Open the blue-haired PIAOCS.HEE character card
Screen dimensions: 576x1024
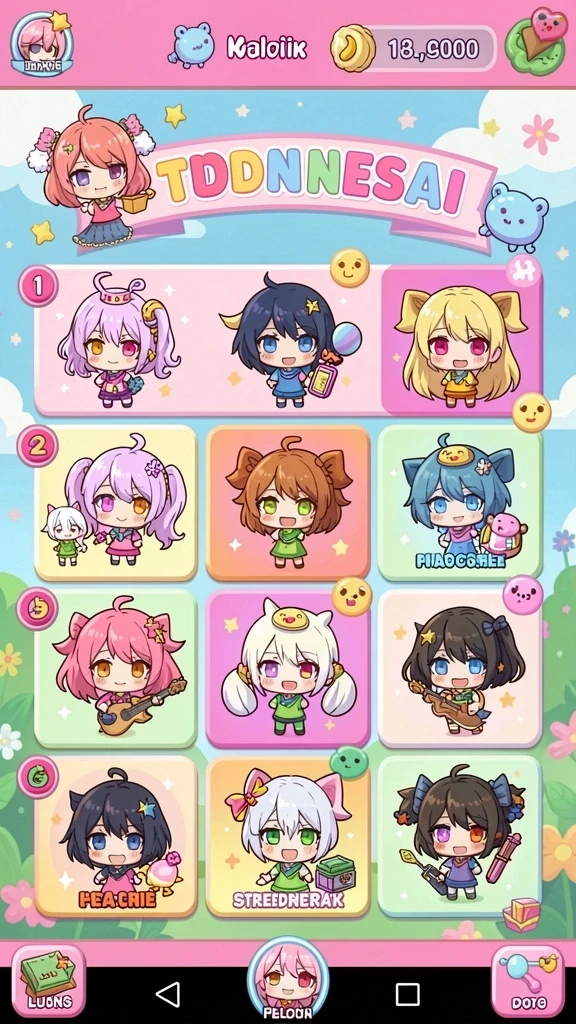point(460,503)
